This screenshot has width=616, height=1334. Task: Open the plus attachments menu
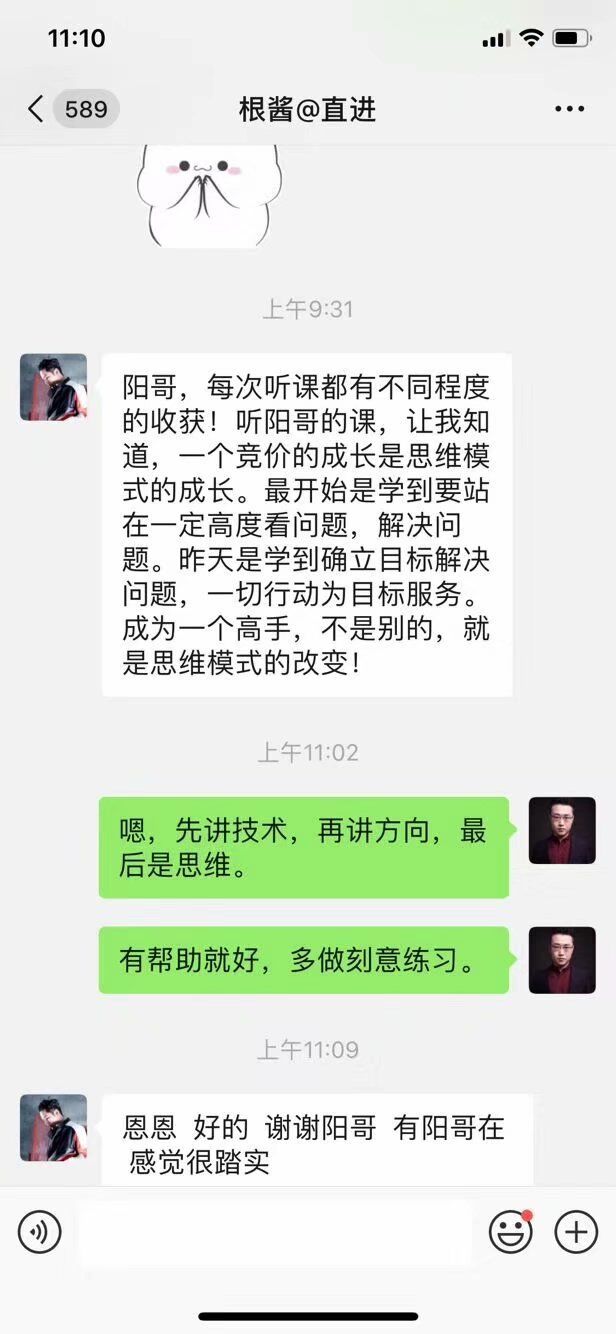coord(576,1231)
